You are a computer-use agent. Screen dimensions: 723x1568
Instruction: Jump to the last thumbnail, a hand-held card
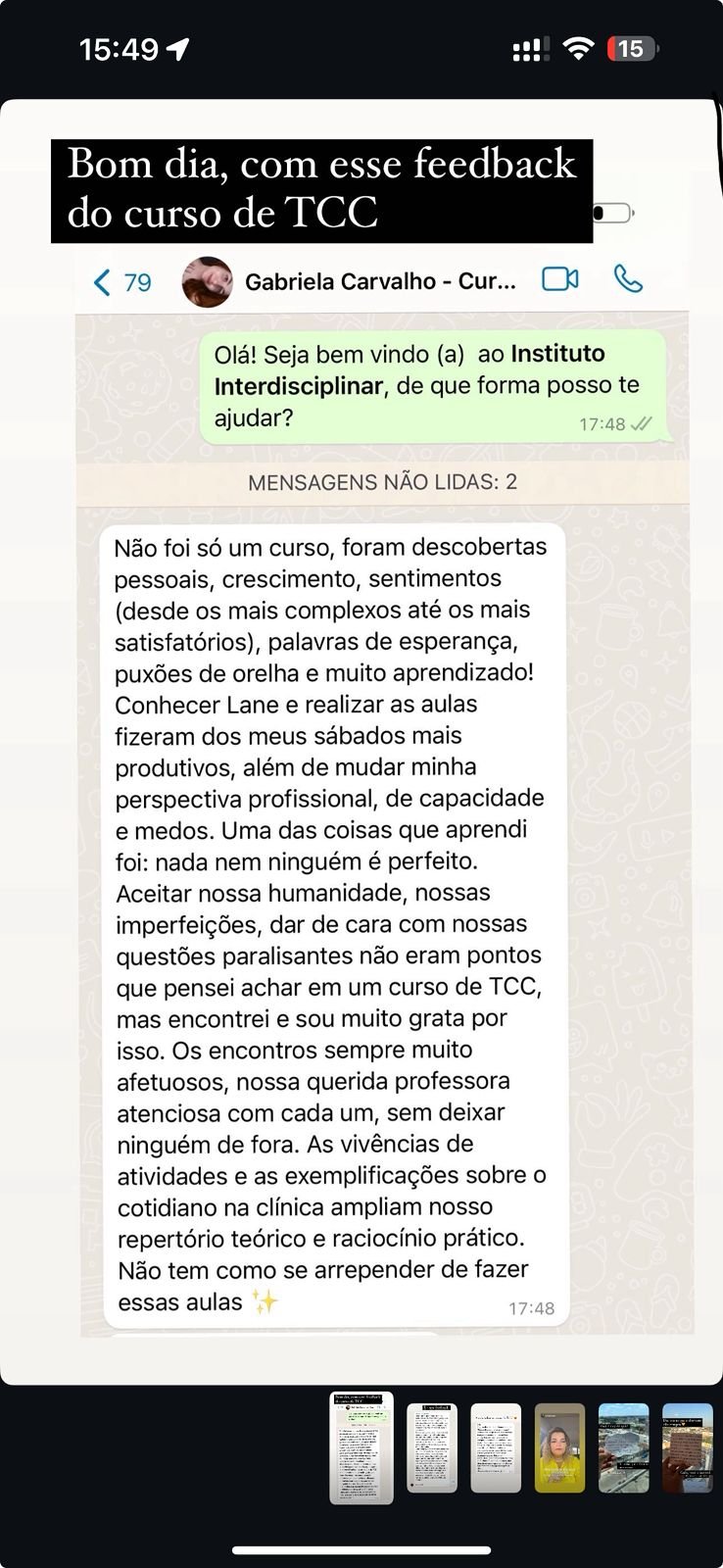tap(688, 1447)
